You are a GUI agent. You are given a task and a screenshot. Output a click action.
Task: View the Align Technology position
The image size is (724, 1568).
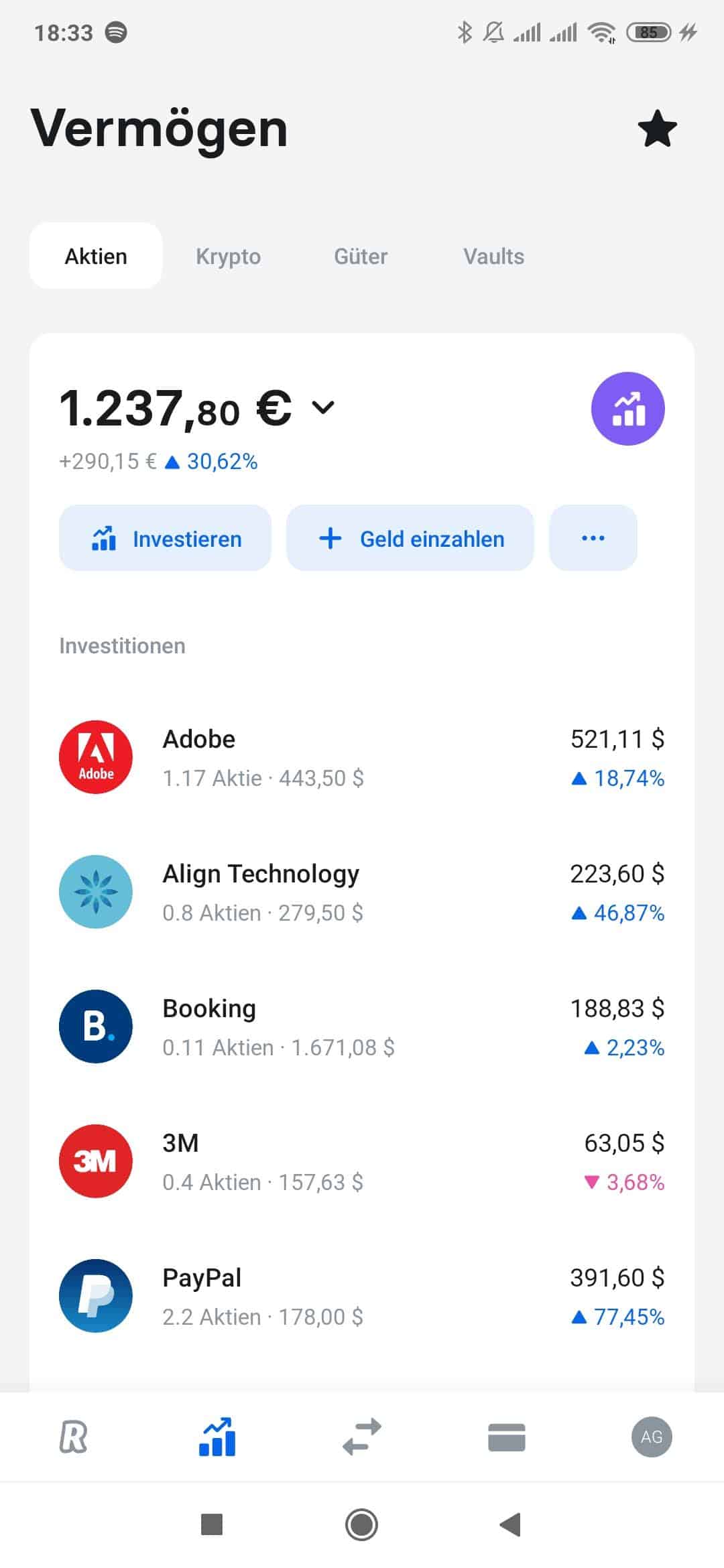click(x=362, y=892)
